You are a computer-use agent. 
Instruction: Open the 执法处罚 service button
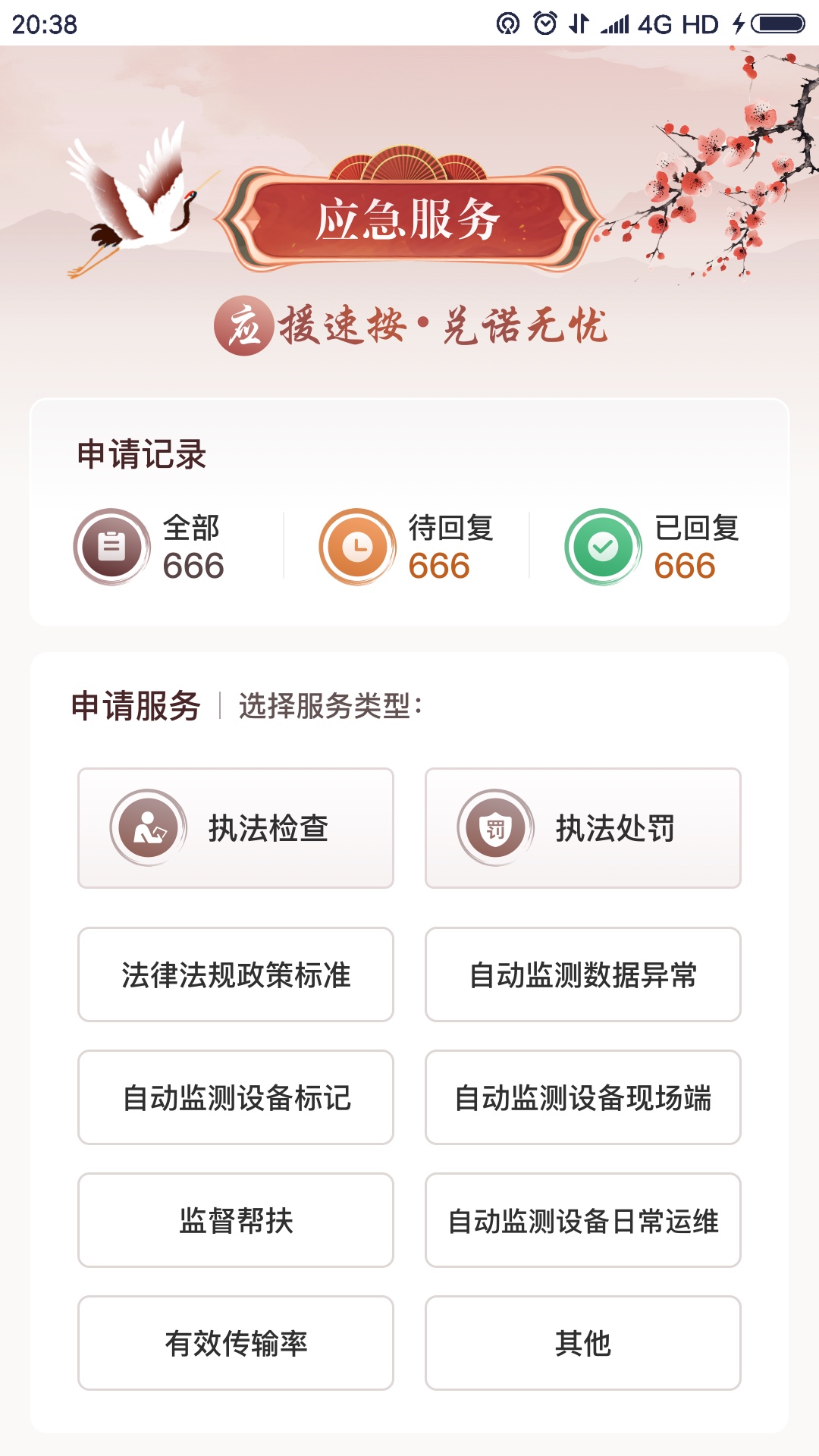pos(582,827)
